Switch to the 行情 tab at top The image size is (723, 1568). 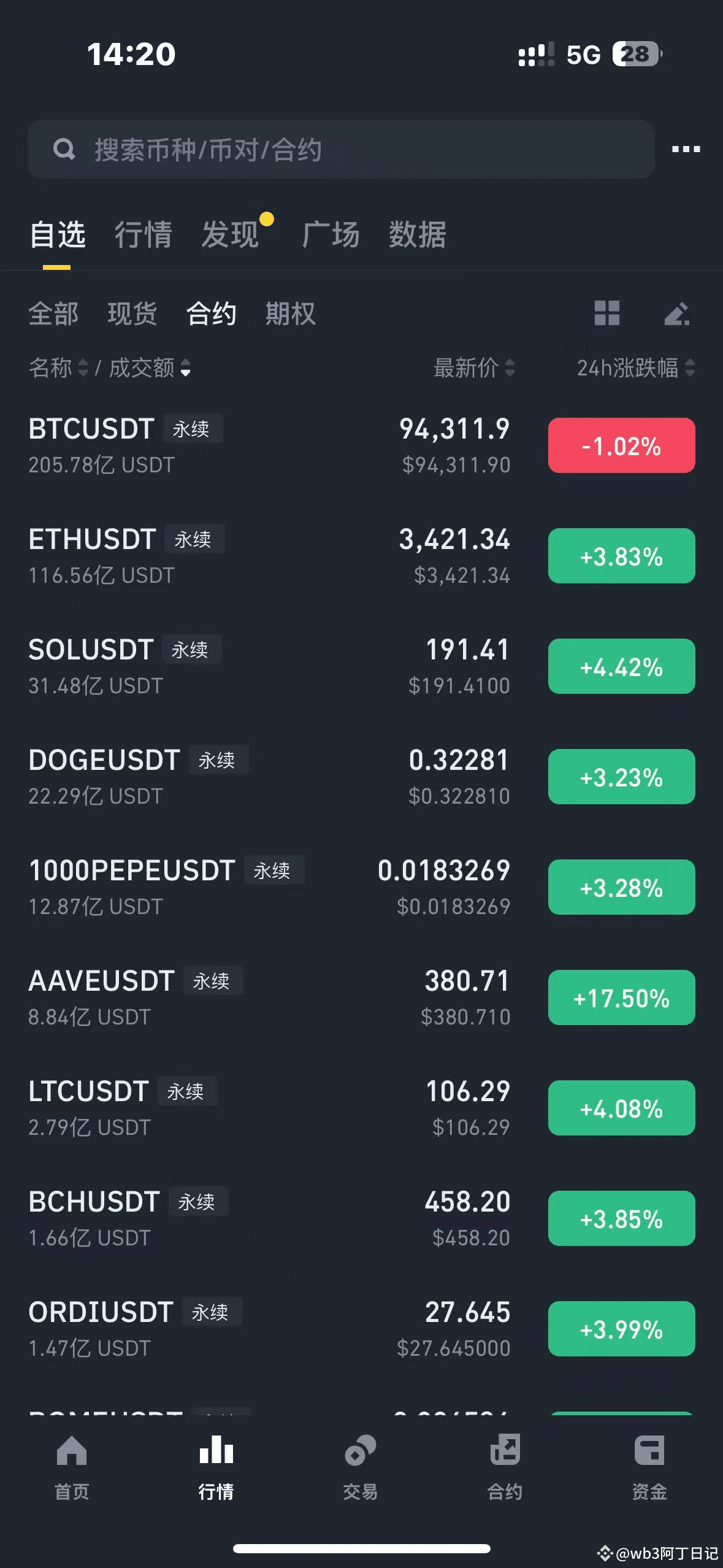[144, 235]
